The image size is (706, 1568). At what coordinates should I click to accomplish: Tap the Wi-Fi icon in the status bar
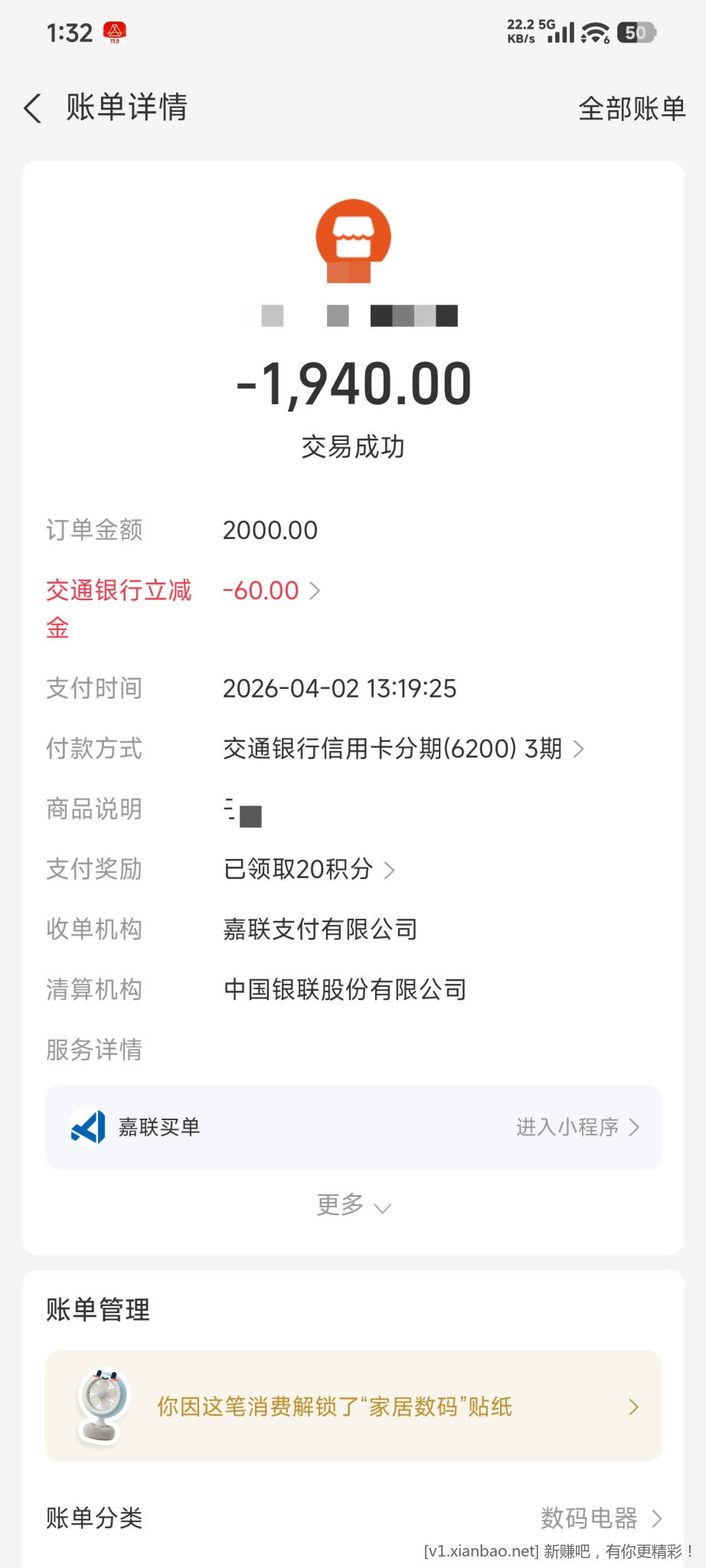point(593,32)
